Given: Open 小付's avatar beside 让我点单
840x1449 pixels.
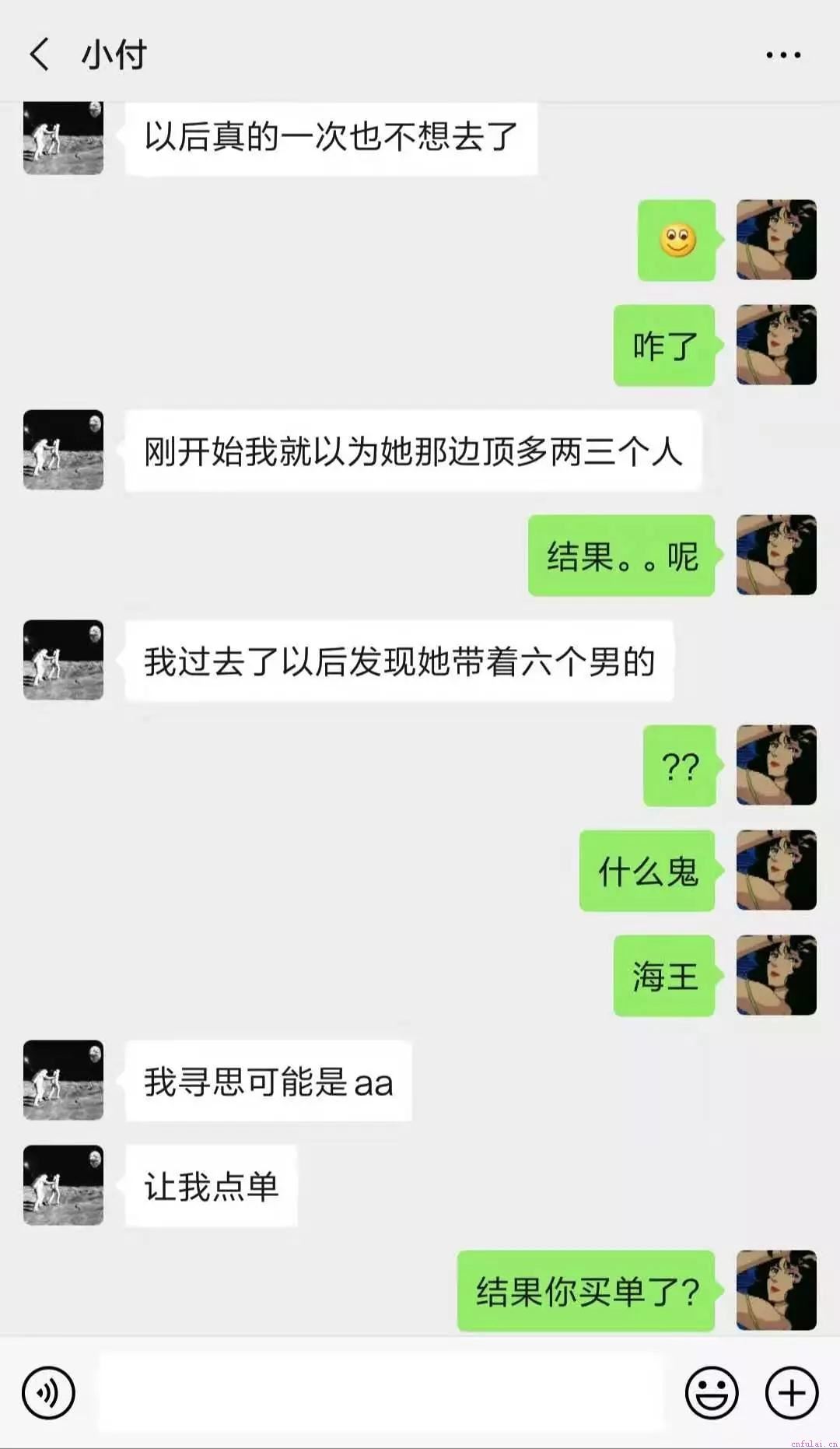Looking at the screenshot, I should (63, 1185).
